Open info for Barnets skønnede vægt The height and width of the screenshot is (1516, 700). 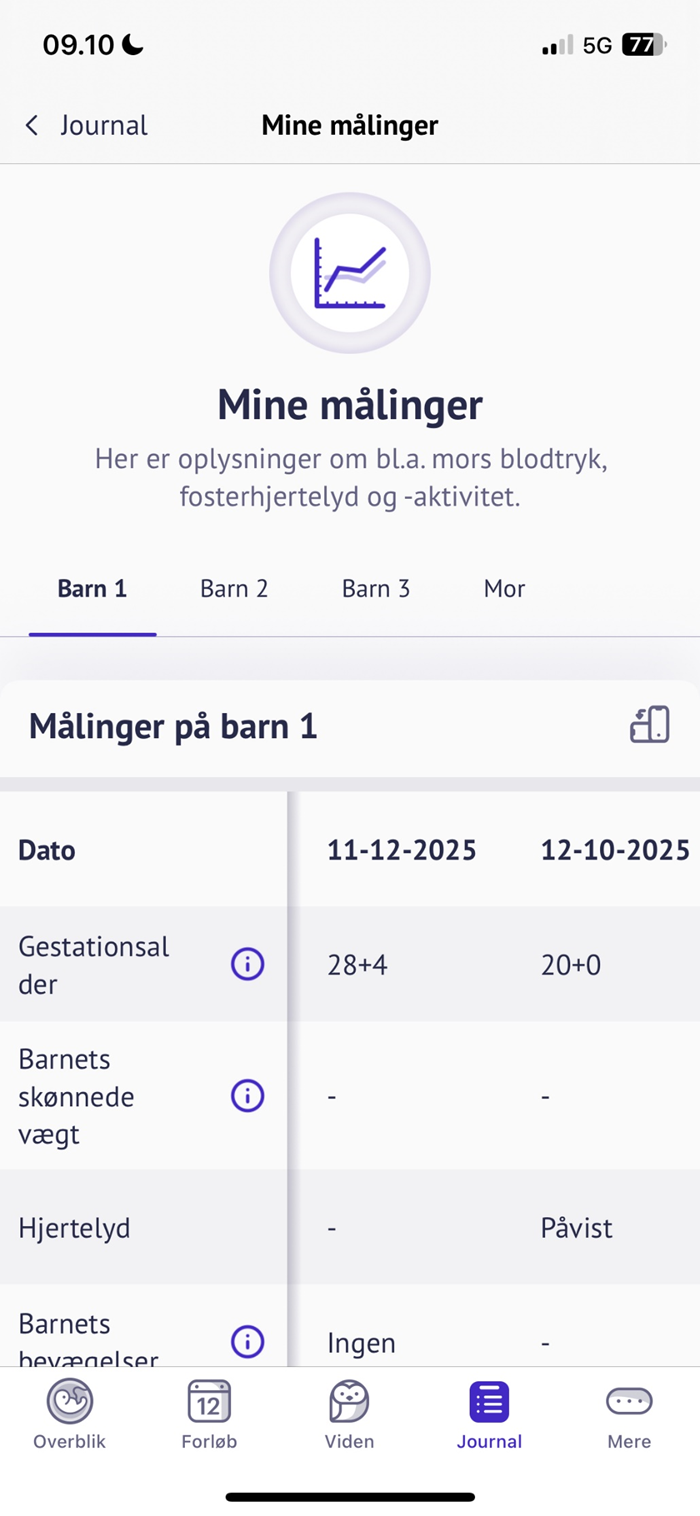tap(247, 1097)
